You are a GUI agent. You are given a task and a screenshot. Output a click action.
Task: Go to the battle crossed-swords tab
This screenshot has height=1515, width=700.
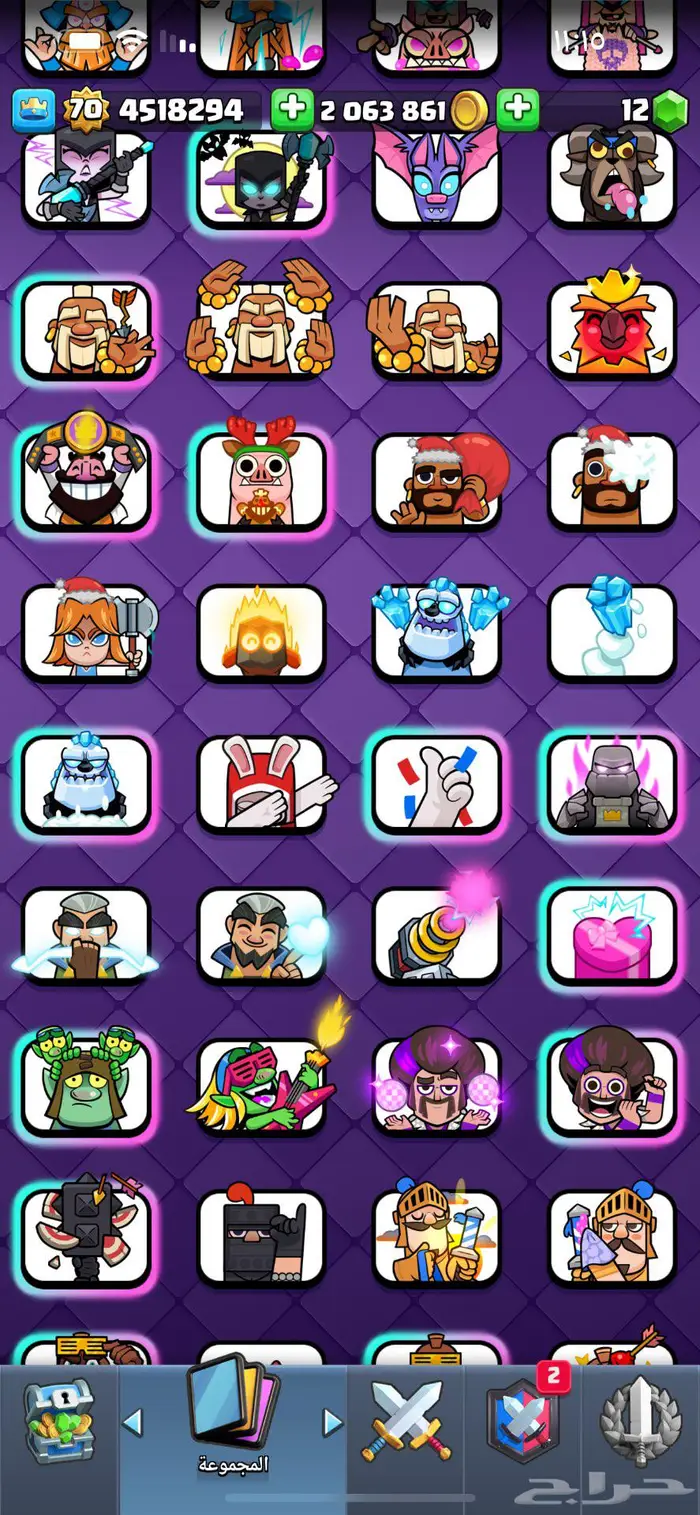pyautogui.click(x=406, y=1420)
